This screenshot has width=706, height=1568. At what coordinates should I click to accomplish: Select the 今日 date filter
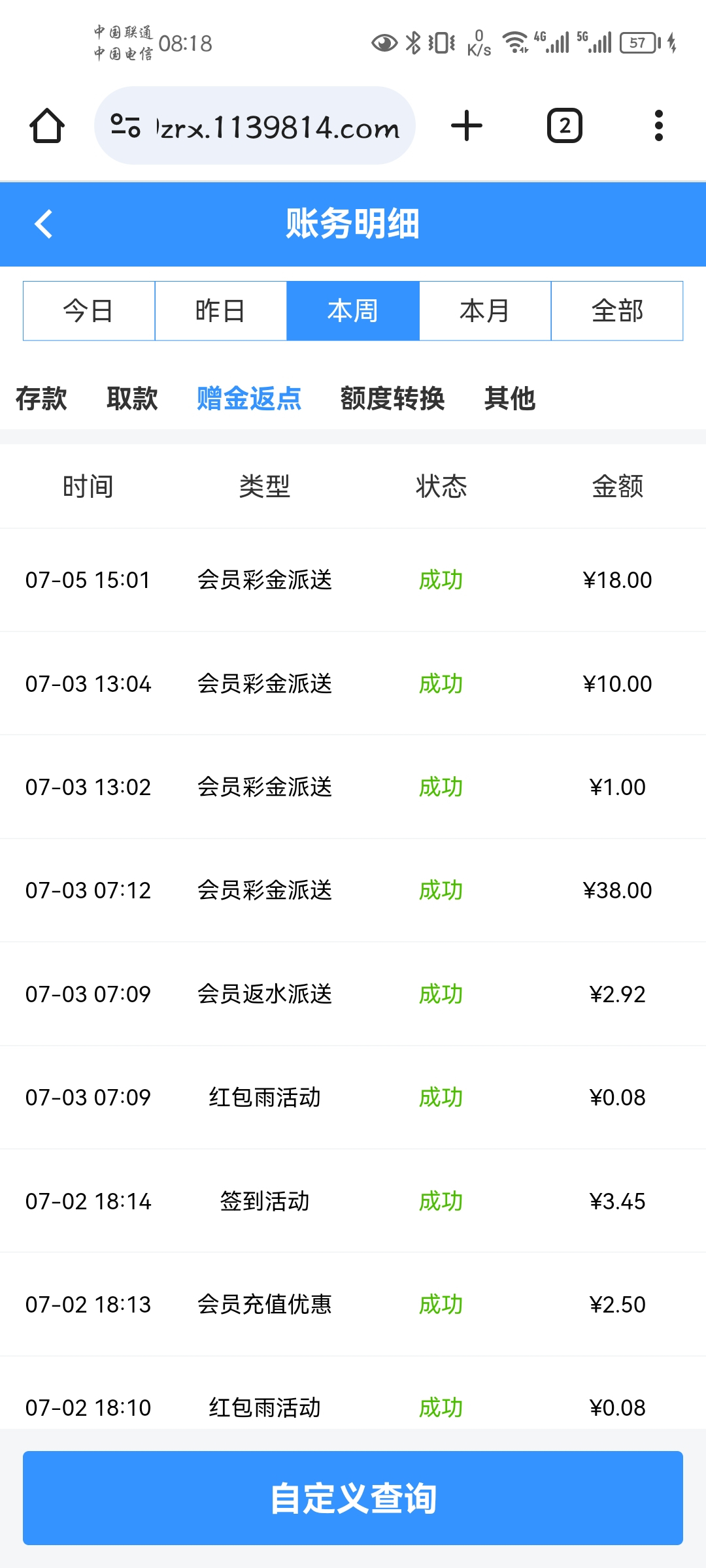tap(89, 311)
